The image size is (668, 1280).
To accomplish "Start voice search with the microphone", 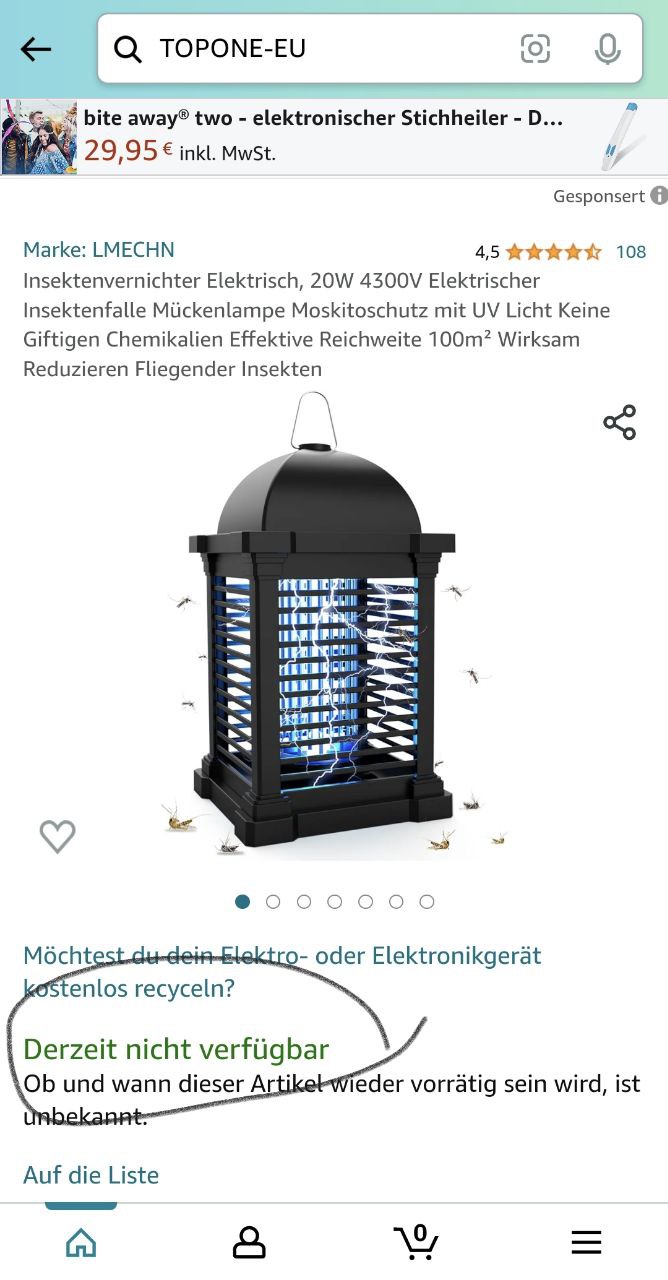I will [607, 49].
